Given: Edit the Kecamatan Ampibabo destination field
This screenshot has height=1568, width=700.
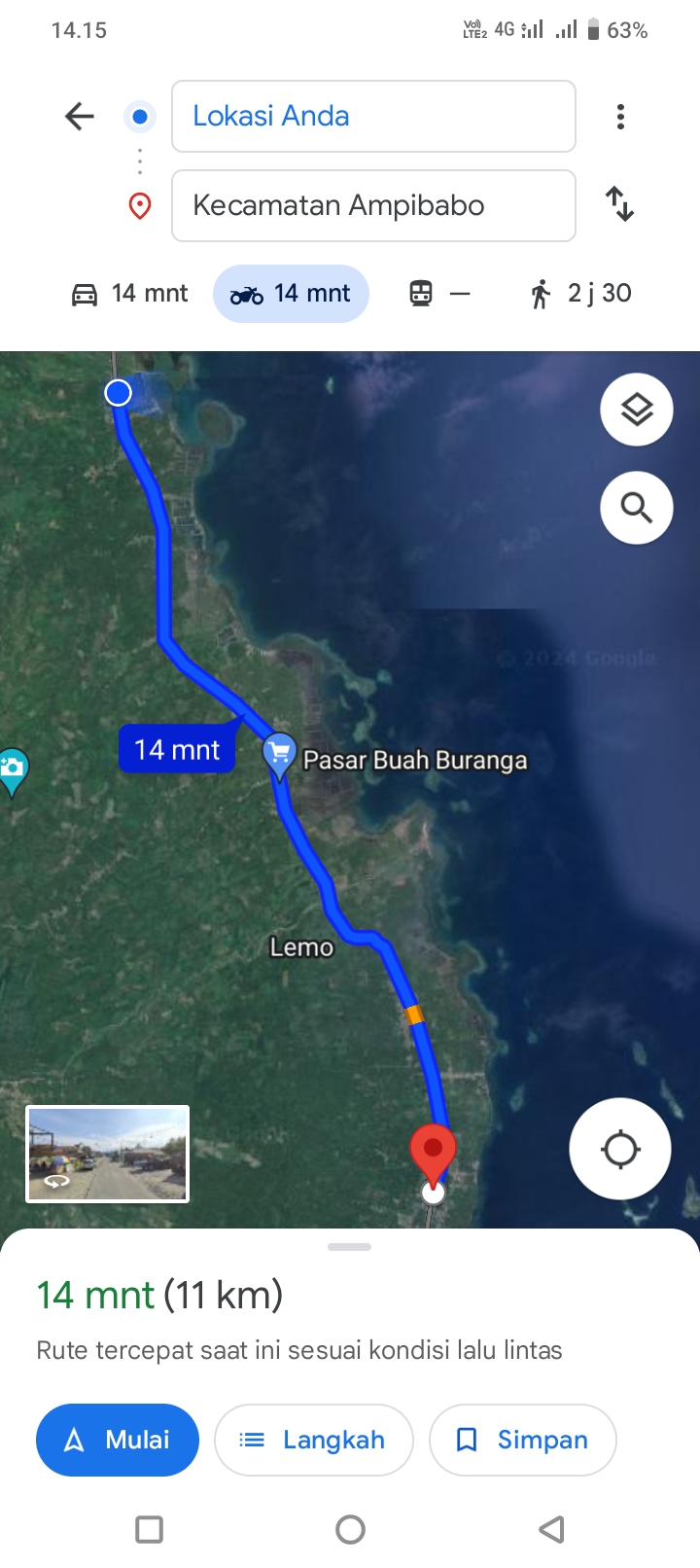Looking at the screenshot, I should click(x=373, y=205).
